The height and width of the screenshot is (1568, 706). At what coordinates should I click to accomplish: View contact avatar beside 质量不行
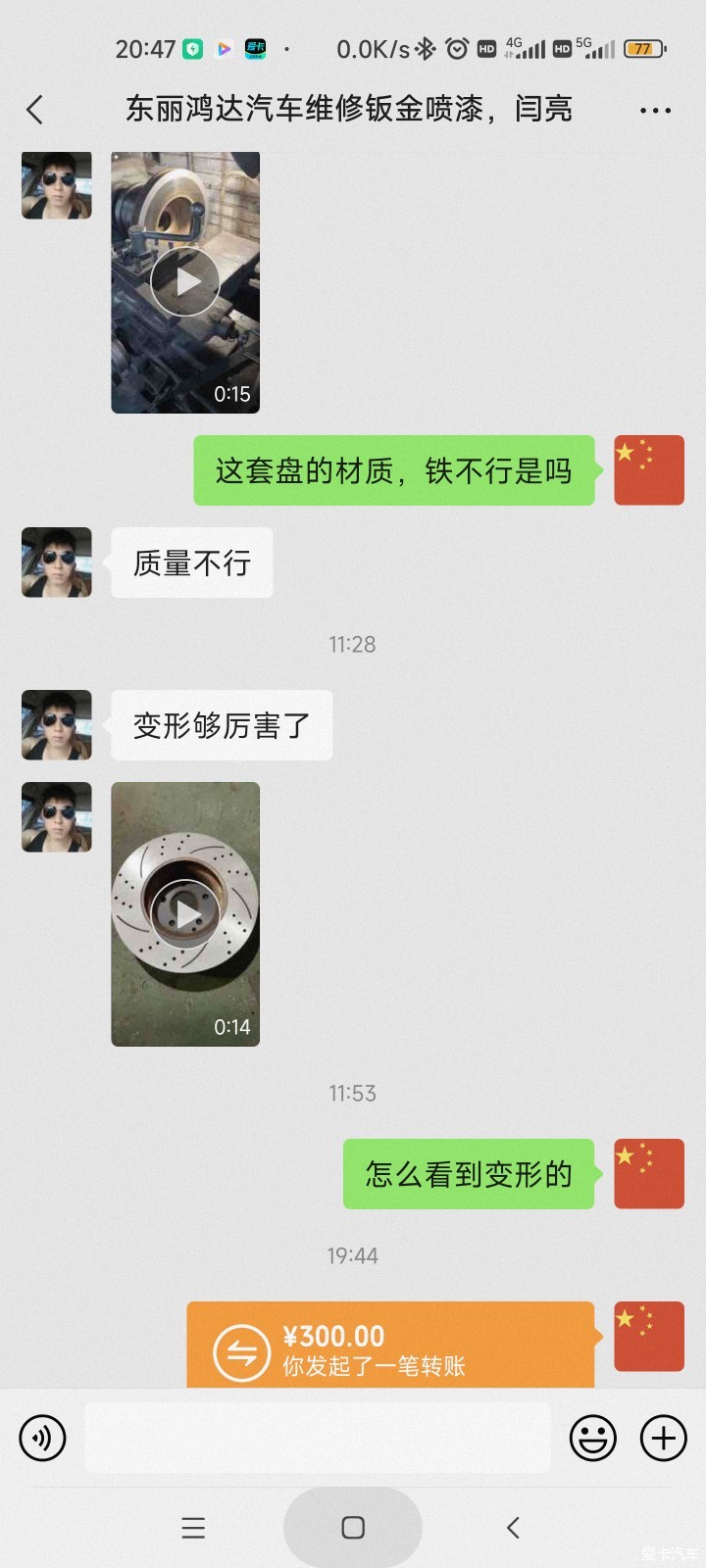(57, 563)
